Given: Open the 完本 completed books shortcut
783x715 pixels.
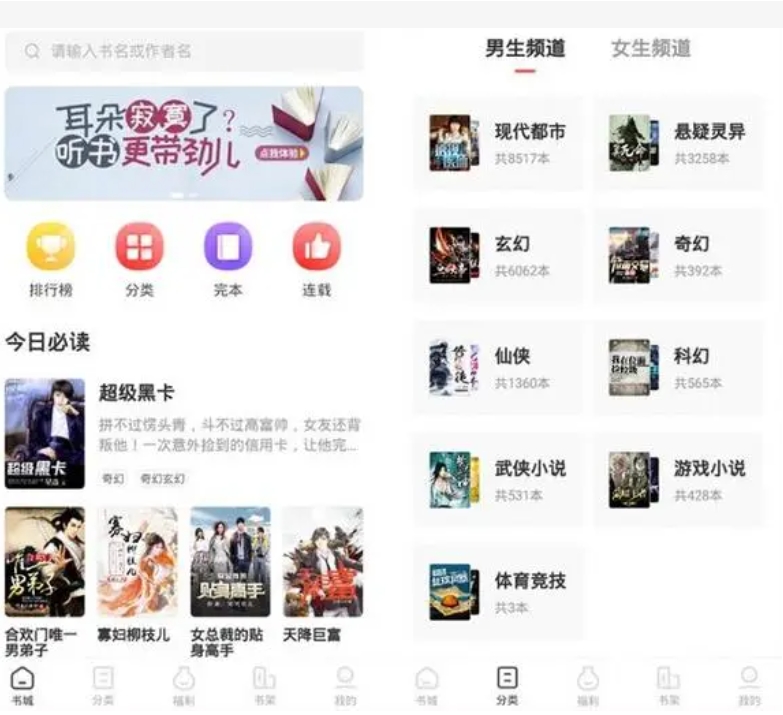Looking at the screenshot, I should 228,258.
